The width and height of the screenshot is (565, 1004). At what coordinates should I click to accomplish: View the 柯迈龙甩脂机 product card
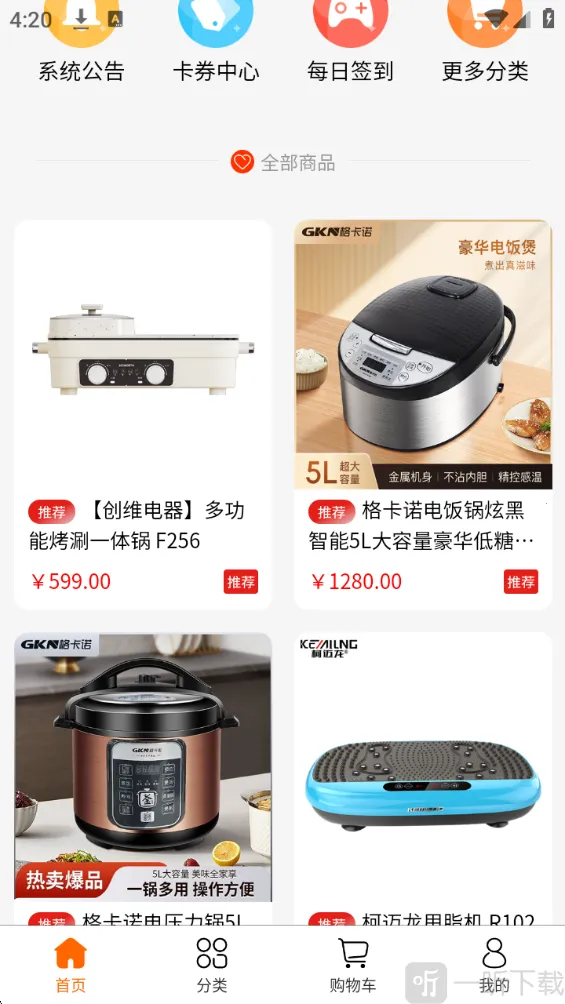click(423, 779)
